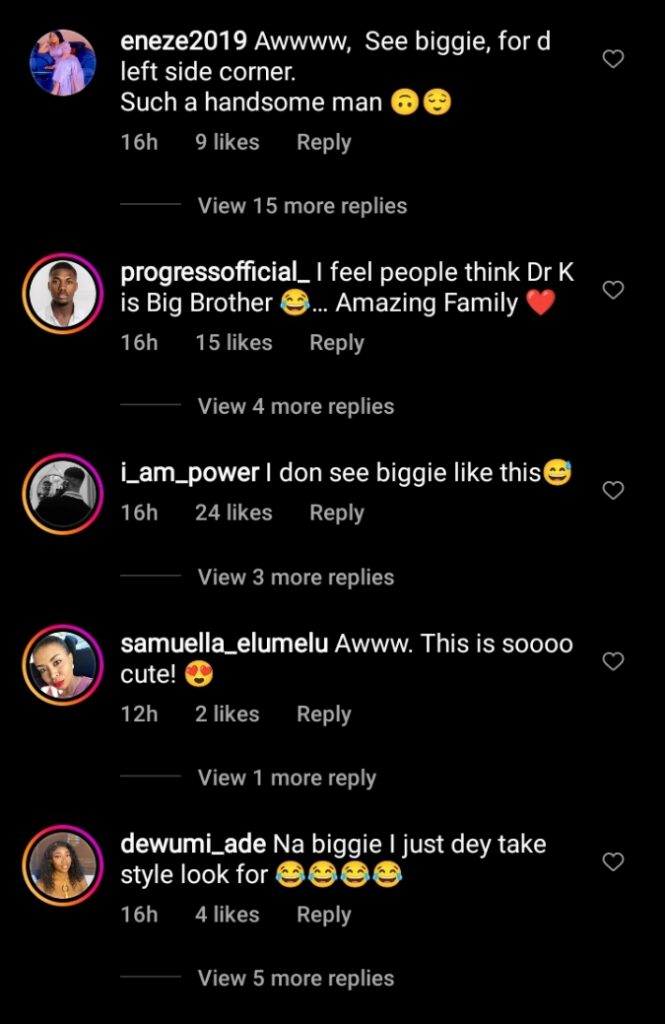Like the comment by eneze2019
665x1024 pixels.
613,59
